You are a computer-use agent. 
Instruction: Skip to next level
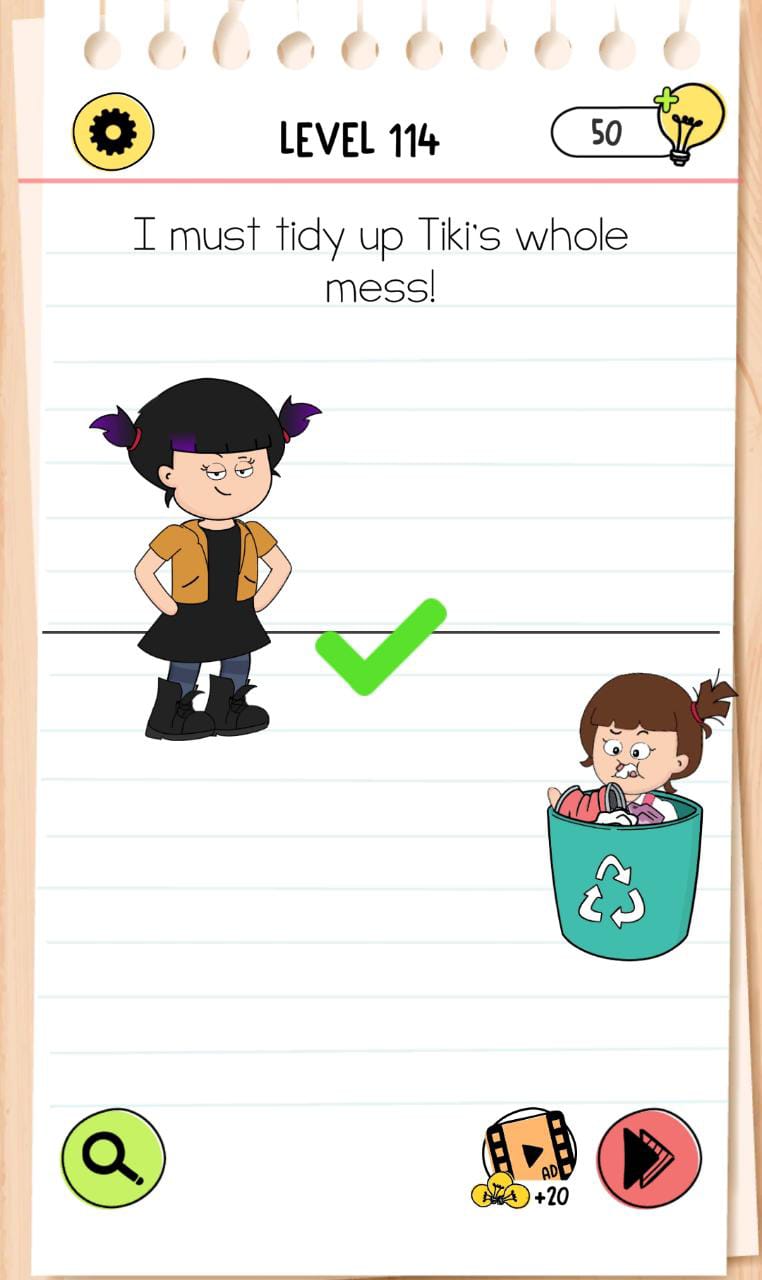tap(649, 1158)
